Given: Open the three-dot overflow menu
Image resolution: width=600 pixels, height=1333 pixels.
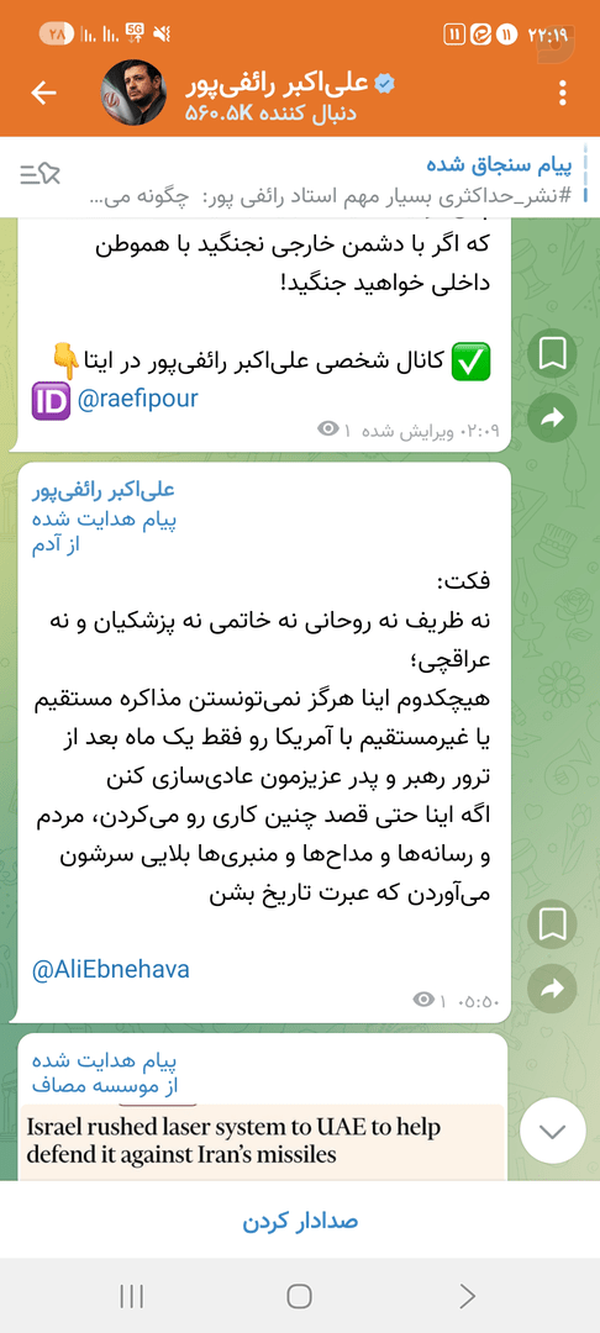Looking at the screenshot, I should click(563, 94).
